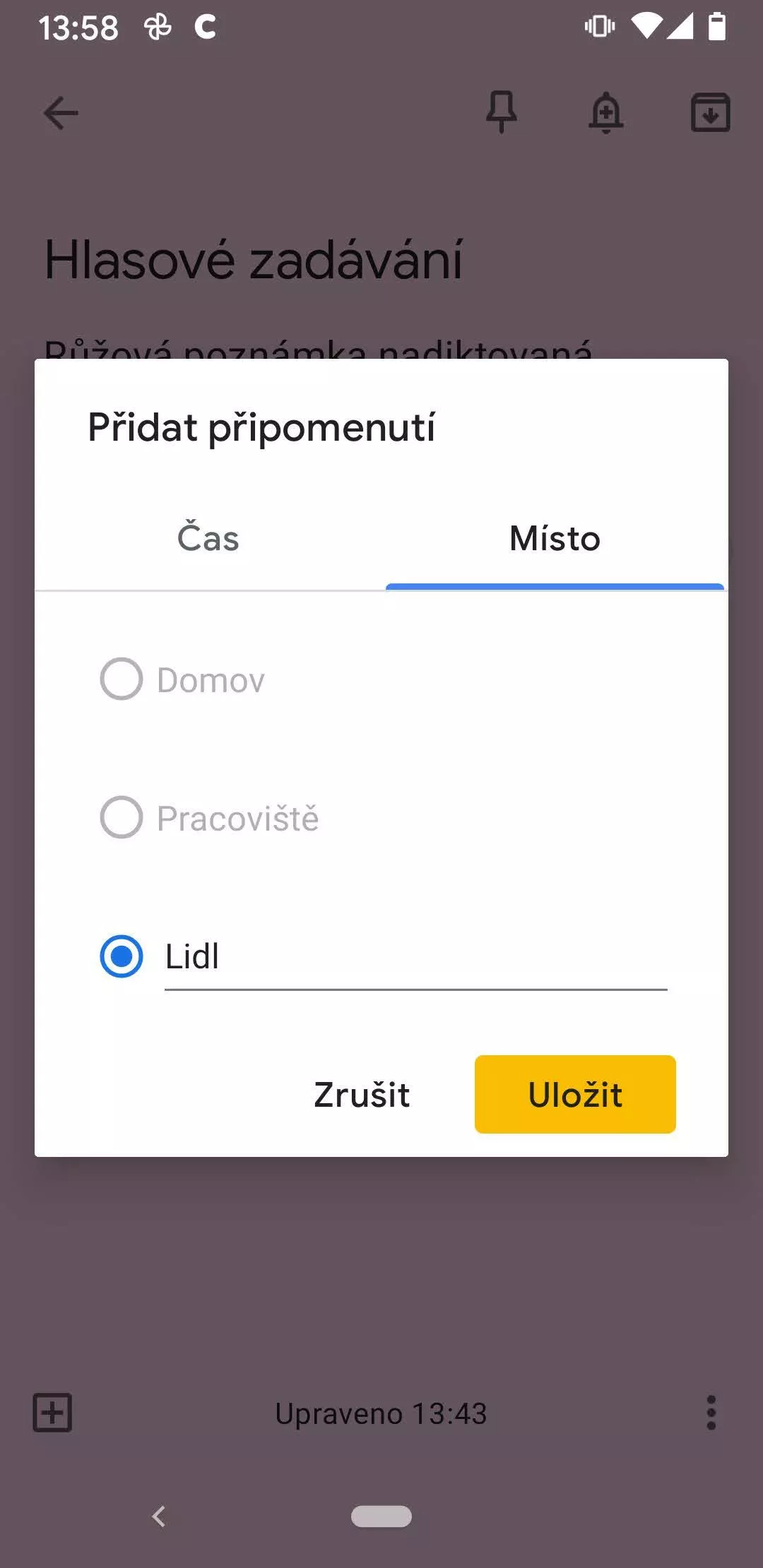Select the Pracoviště radio button
The image size is (763, 1568).
point(122,817)
